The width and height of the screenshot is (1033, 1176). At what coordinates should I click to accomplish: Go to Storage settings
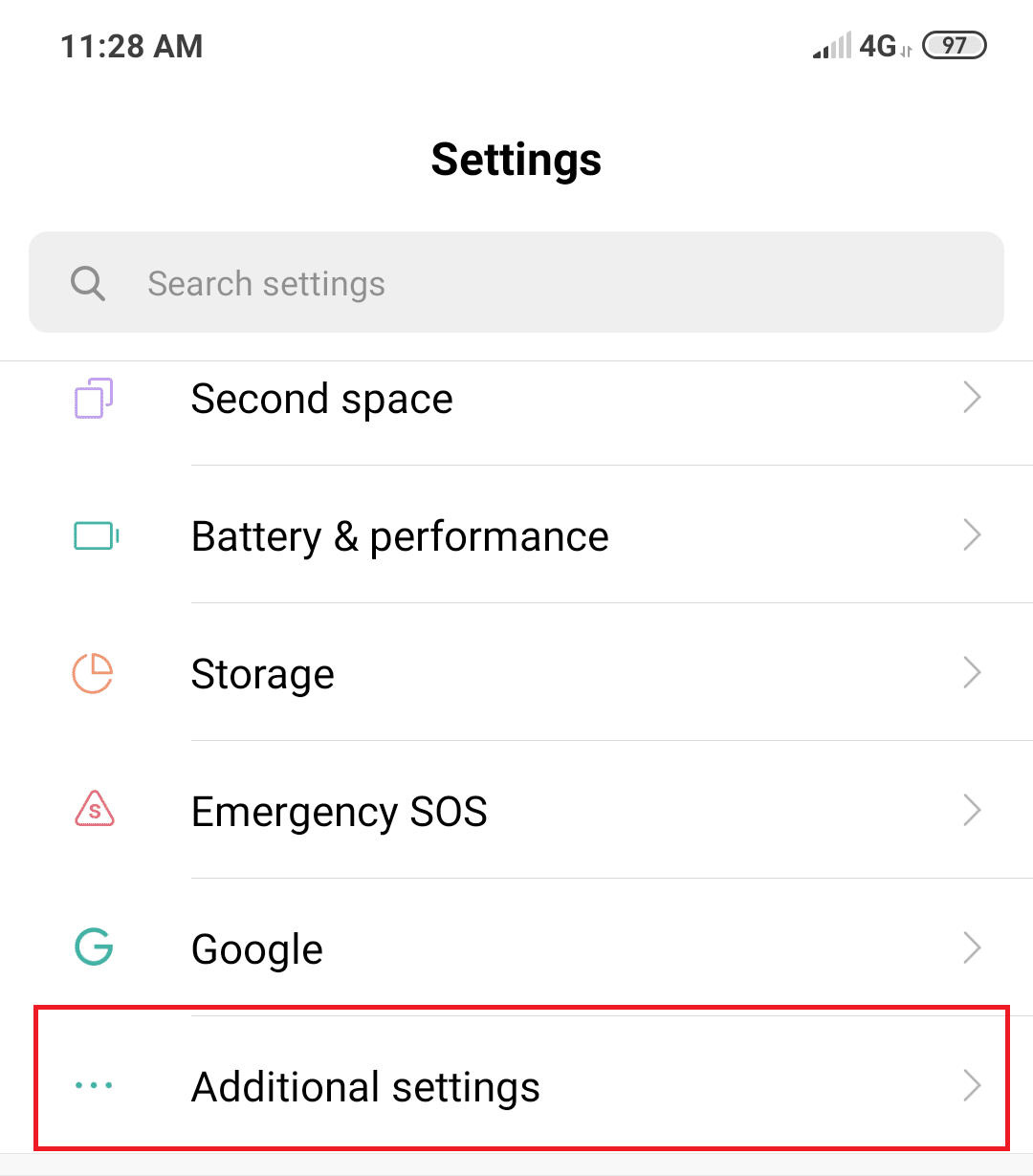(516, 674)
